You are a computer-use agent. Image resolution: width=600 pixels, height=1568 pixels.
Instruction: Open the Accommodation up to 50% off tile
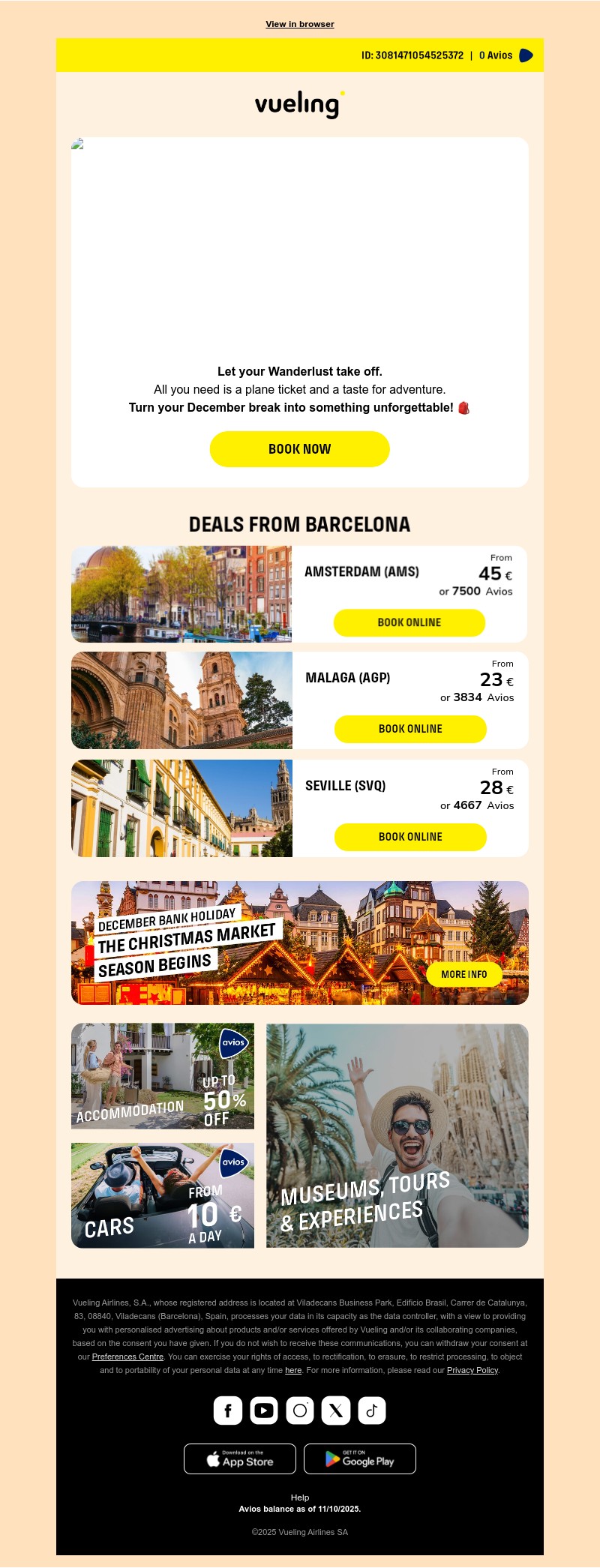[x=163, y=1076]
